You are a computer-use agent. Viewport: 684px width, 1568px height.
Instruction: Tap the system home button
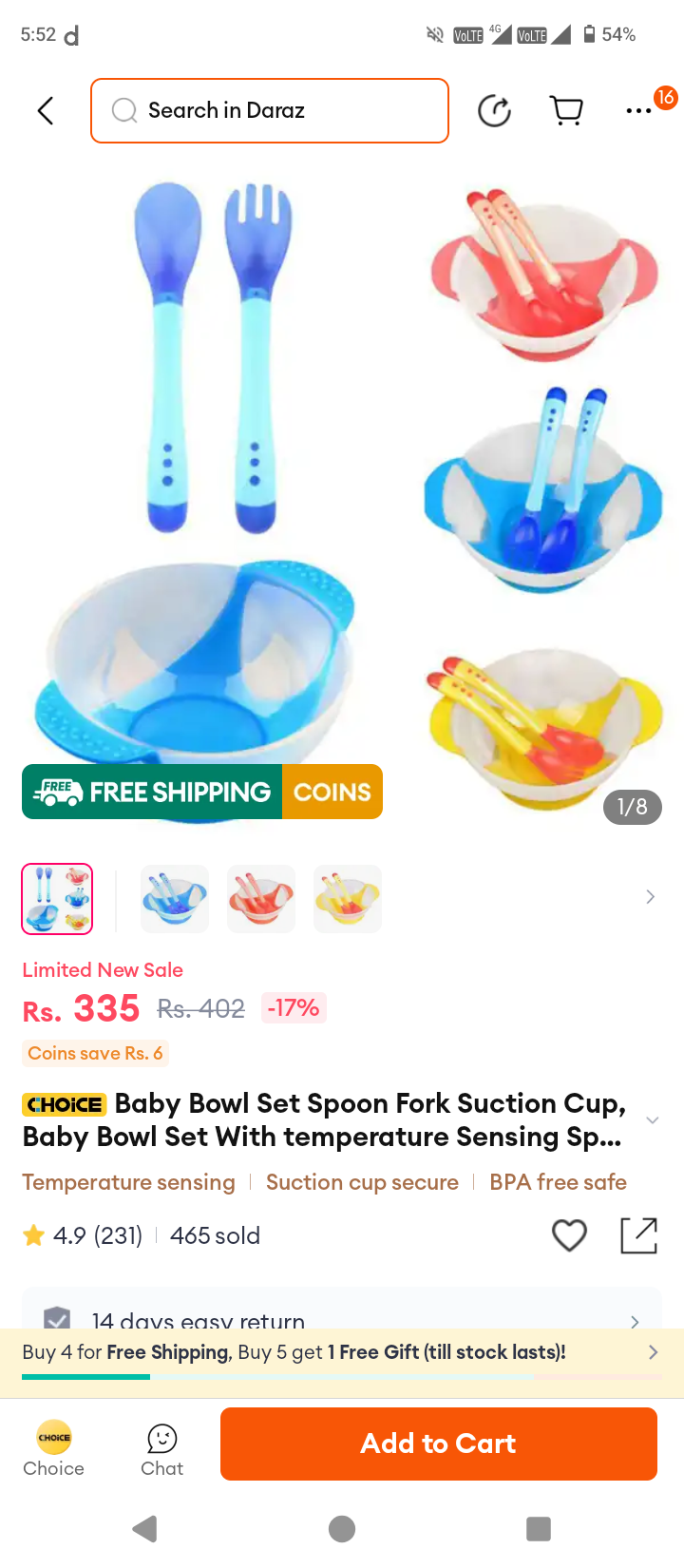[342, 1529]
